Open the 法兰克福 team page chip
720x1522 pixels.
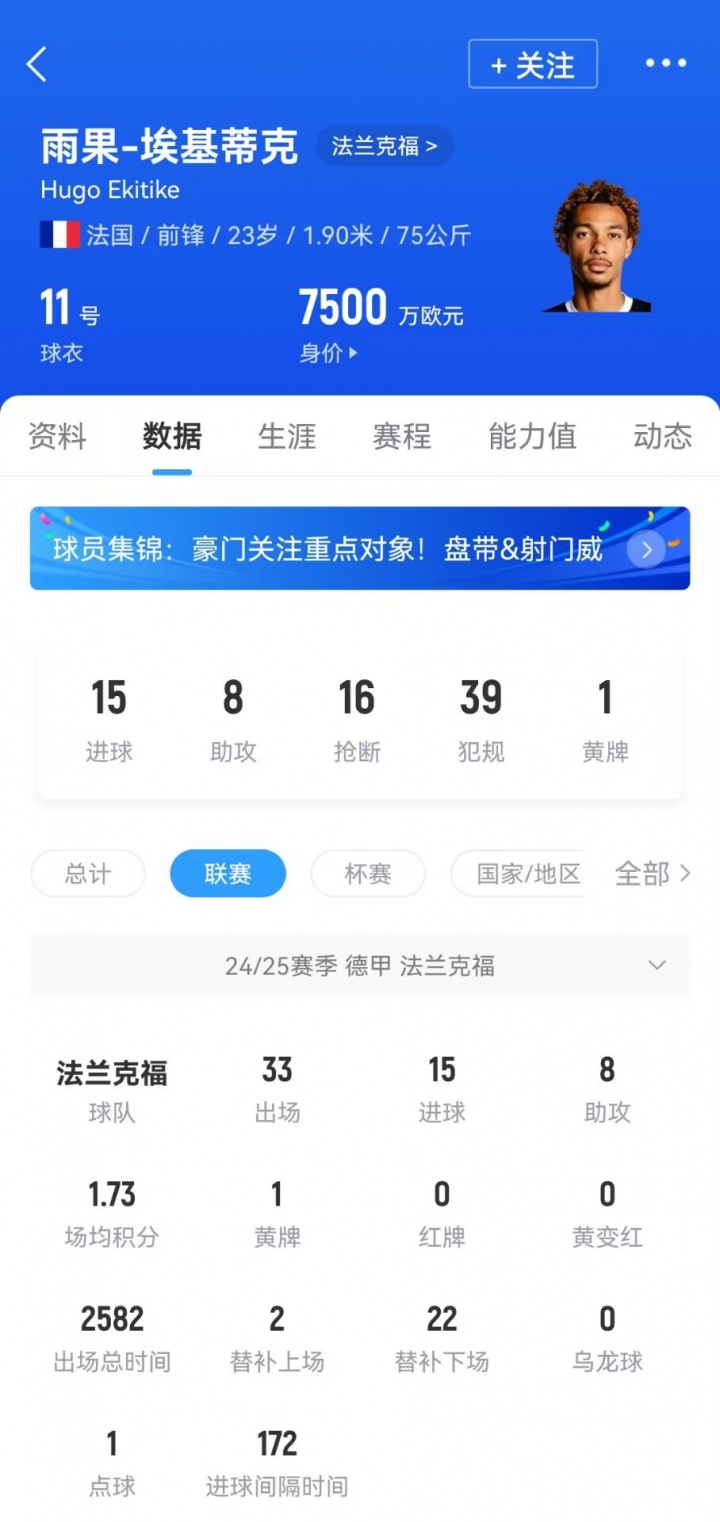(385, 146)
